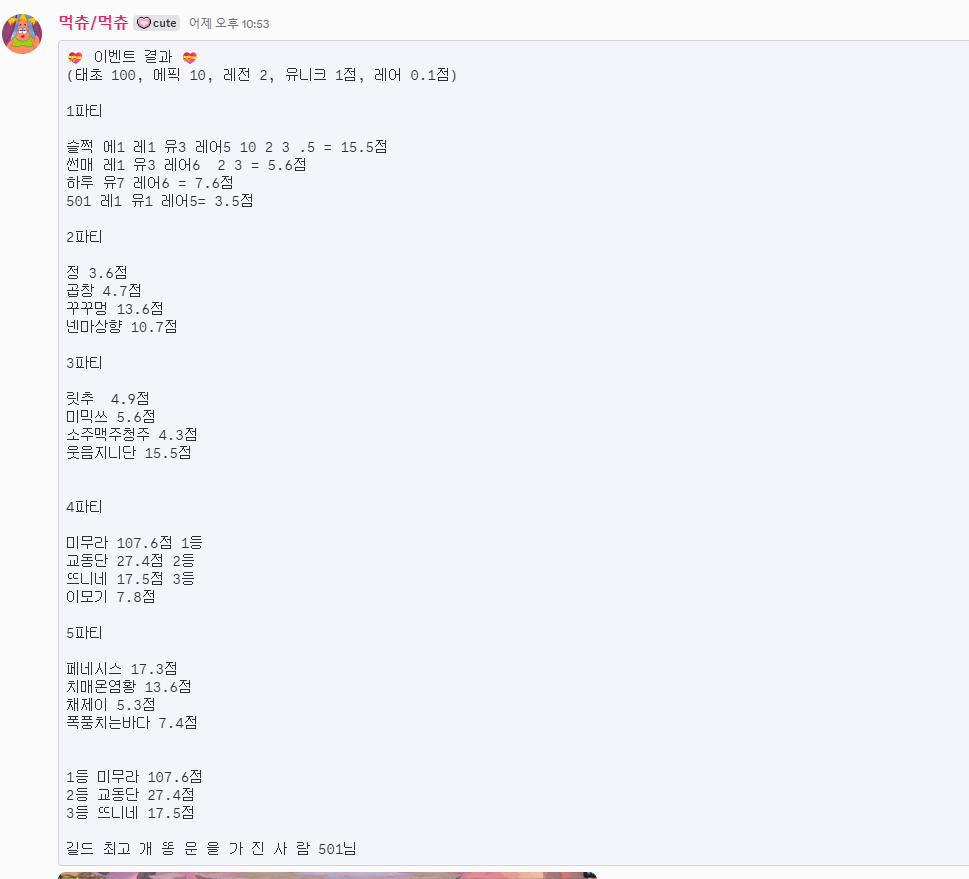This screenshot has width=969, height=879.
Task: Open 먹츄/먹츄's profile avatar
Action: [x=22, y=34]
